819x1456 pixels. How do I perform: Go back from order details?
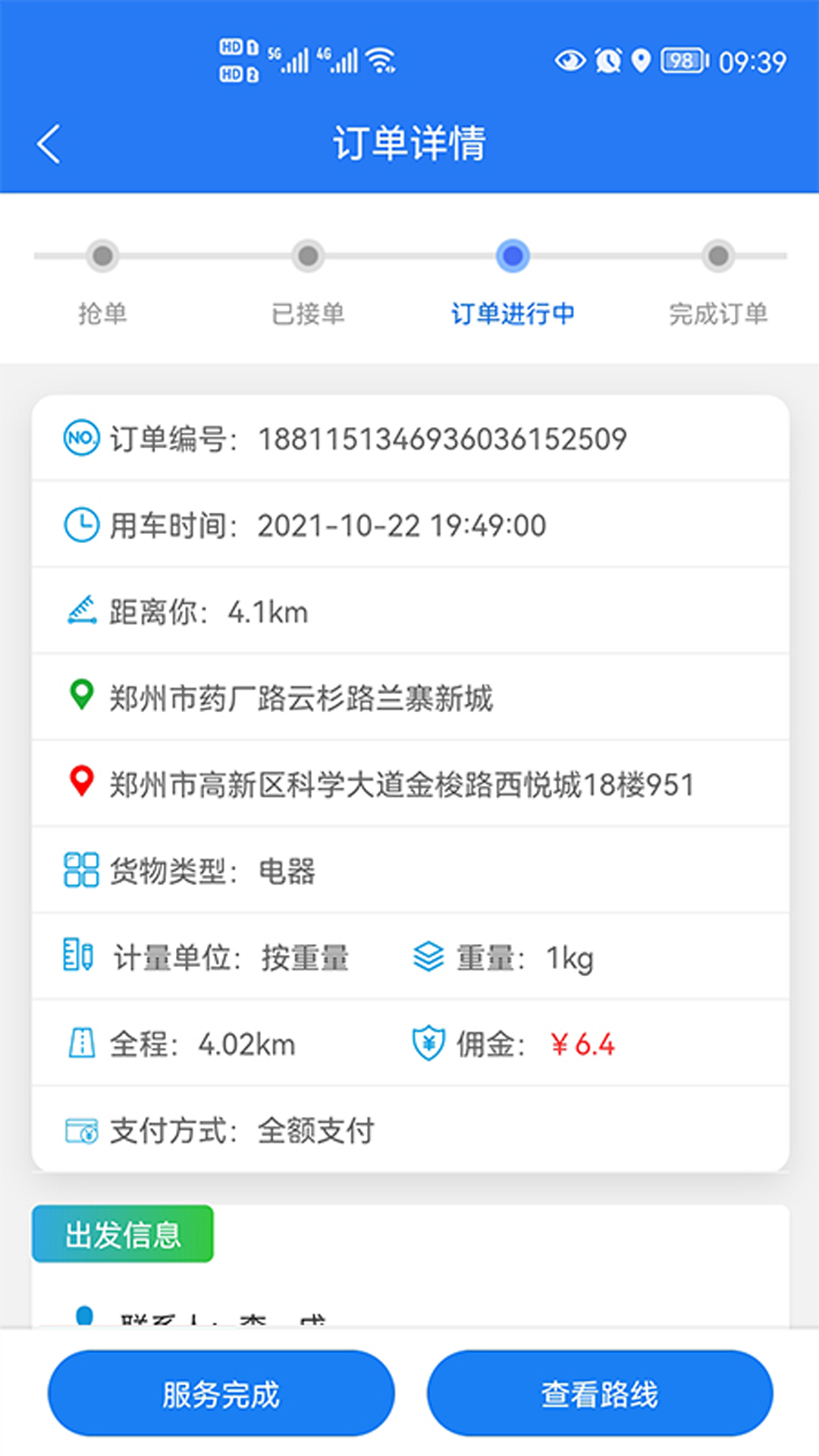pyautogui.click(x=49, y=143)
